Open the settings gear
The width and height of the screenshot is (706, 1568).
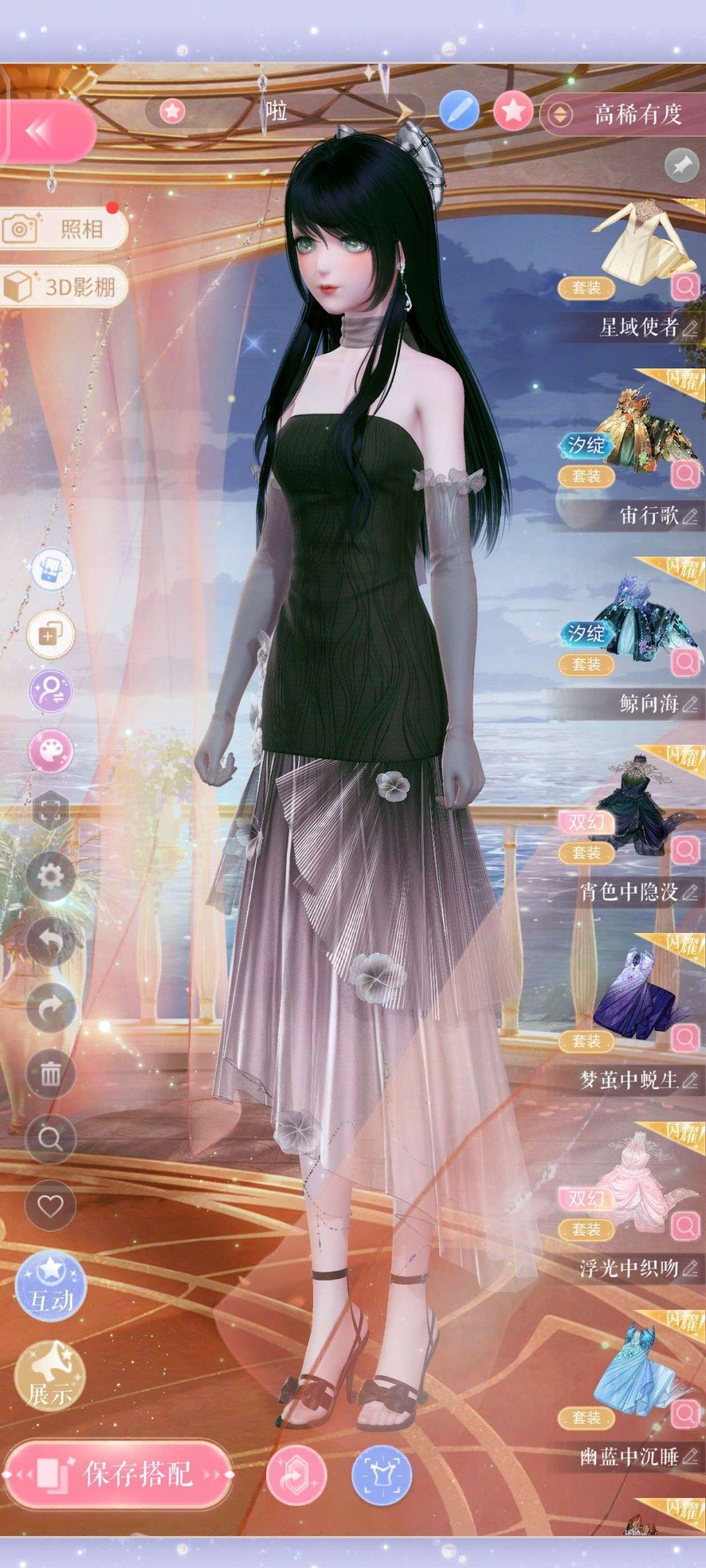pyautogui.click(x=50, y=876)
